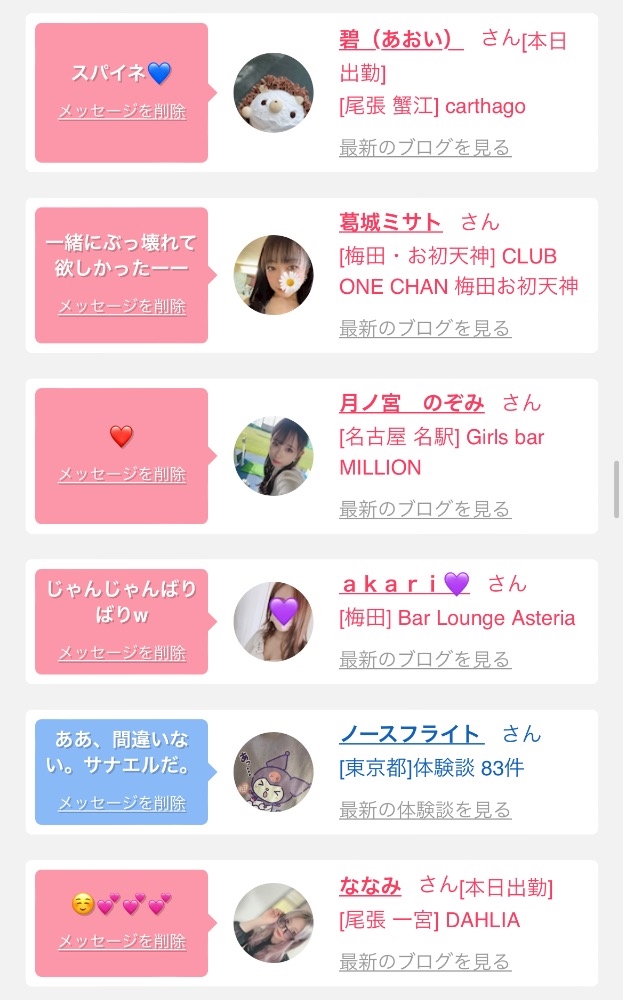The height and width of the screenshot is (1000, 623).
Task: Delete the サナエルだ message
Action: [x=122, y=803]
